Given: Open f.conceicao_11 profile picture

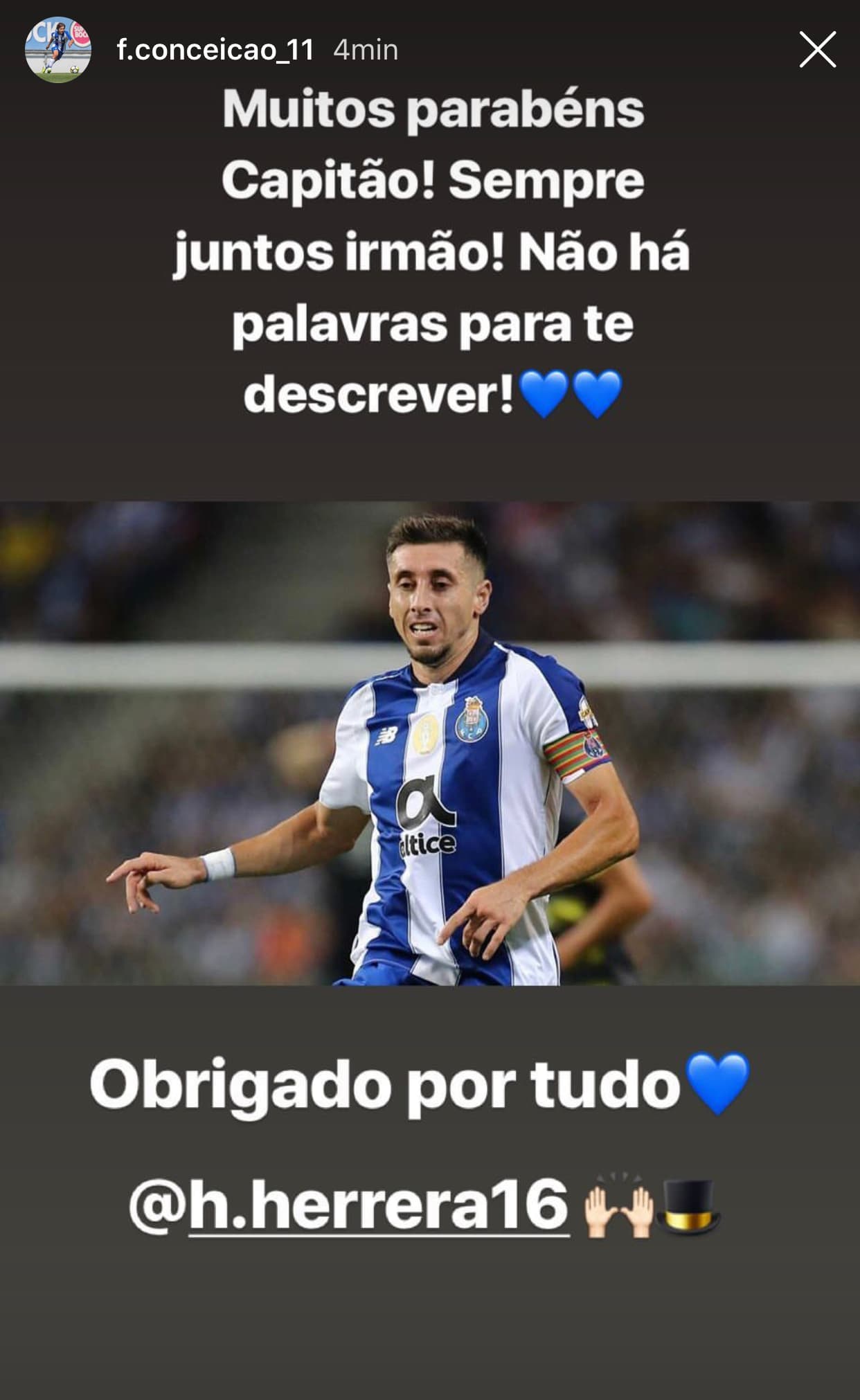Looking at the screenshot, I should click(58, 50).
